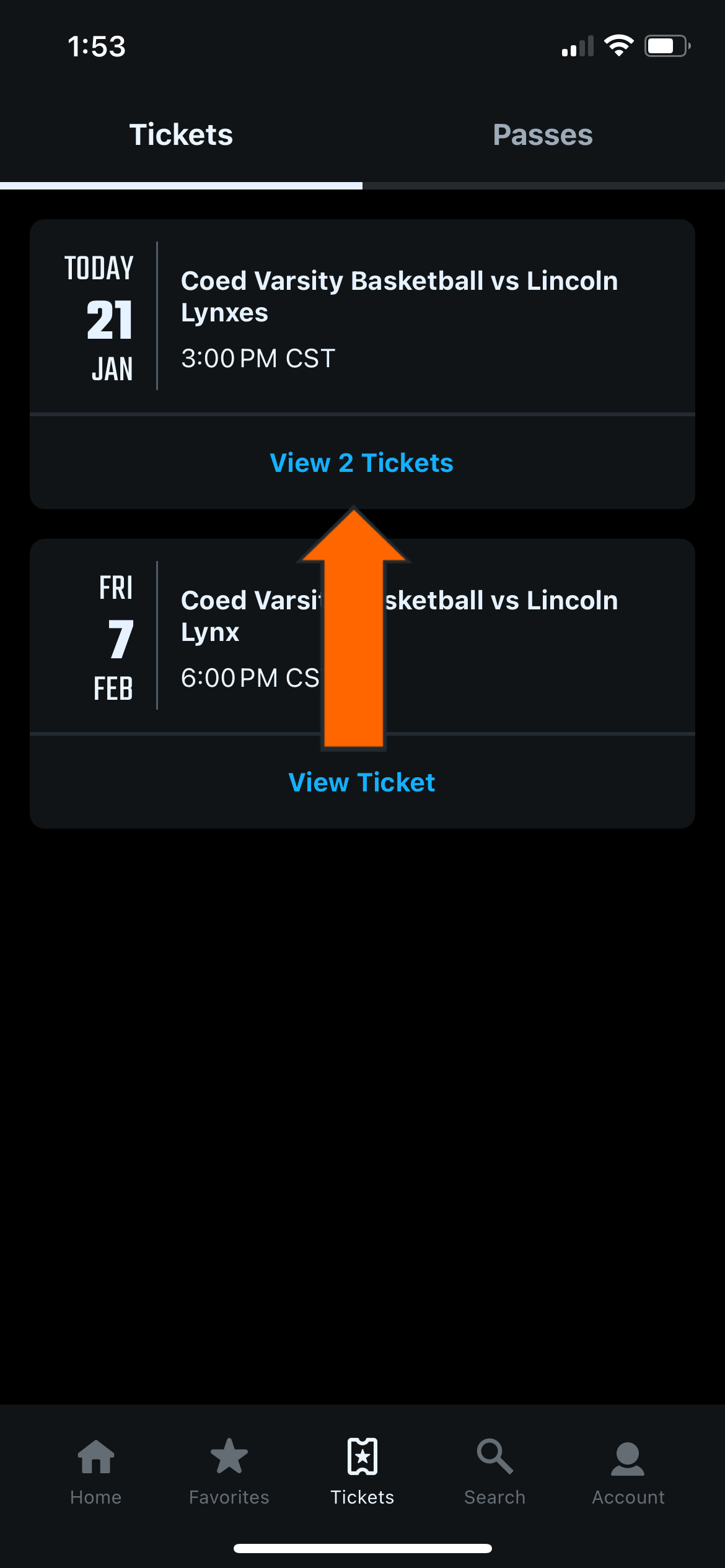Switch to the Passes tab

point(543,134)
